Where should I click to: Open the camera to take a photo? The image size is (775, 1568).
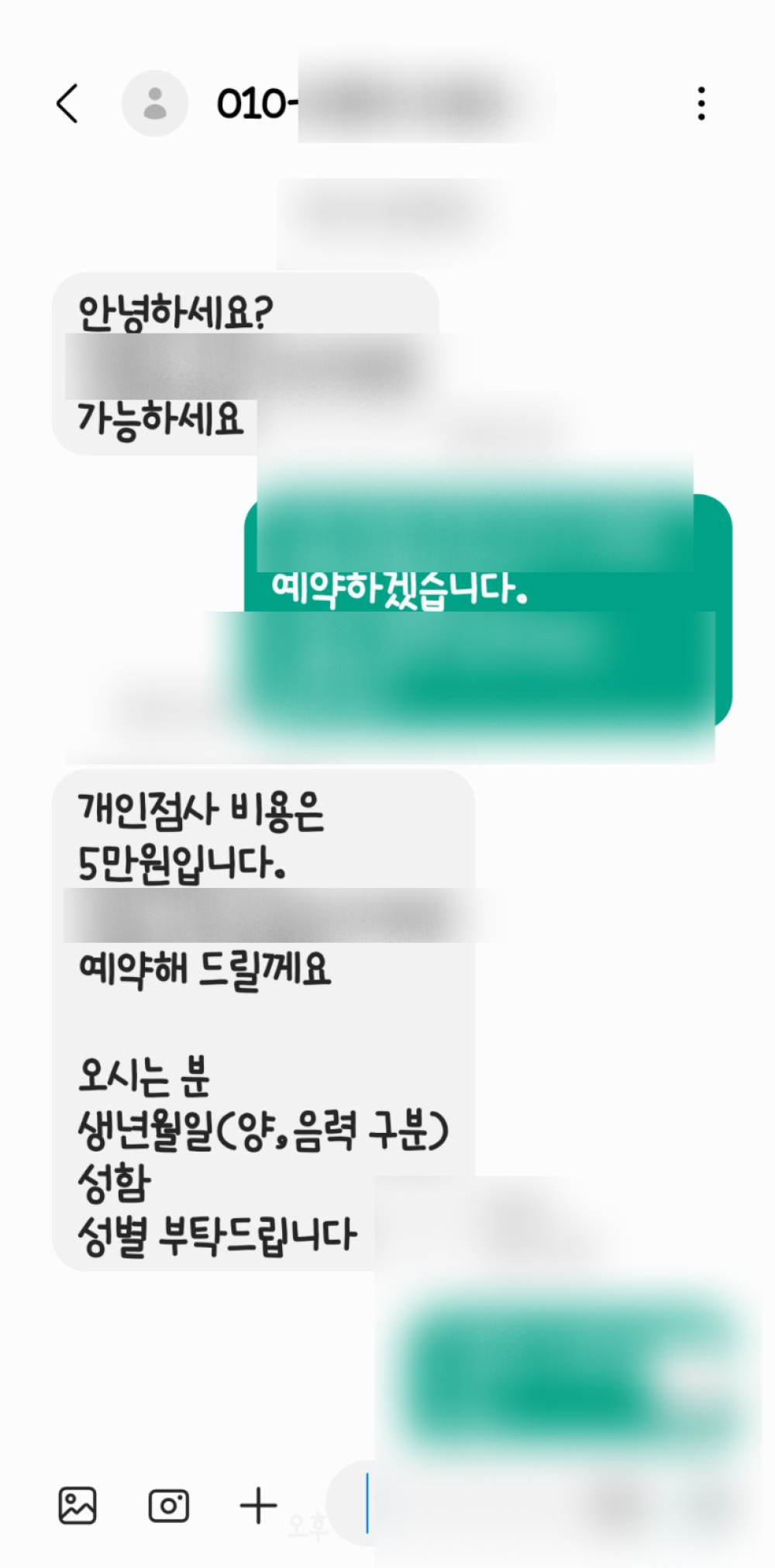(168, 1506)
